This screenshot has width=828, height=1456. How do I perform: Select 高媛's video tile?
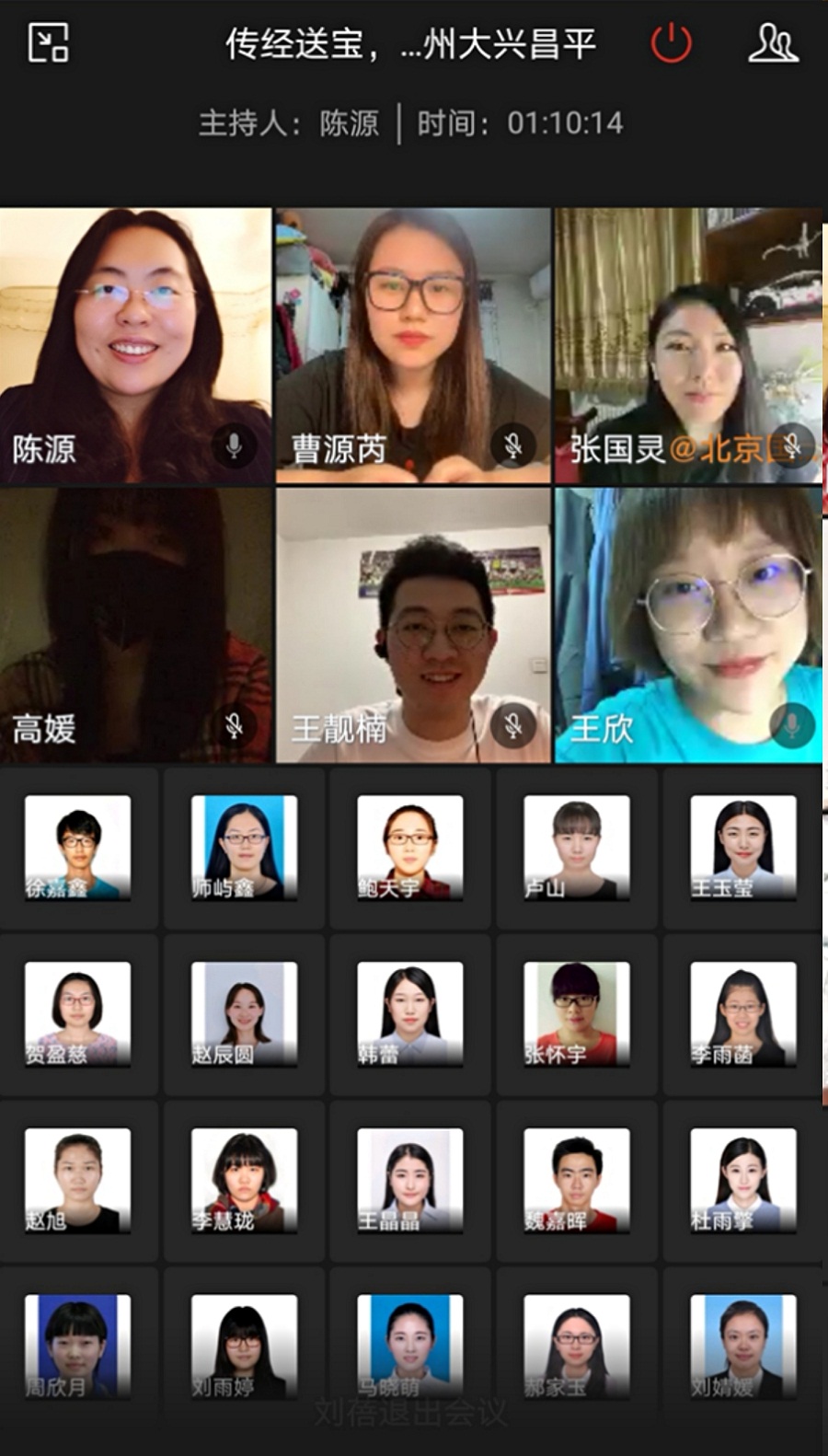point(136,625)
